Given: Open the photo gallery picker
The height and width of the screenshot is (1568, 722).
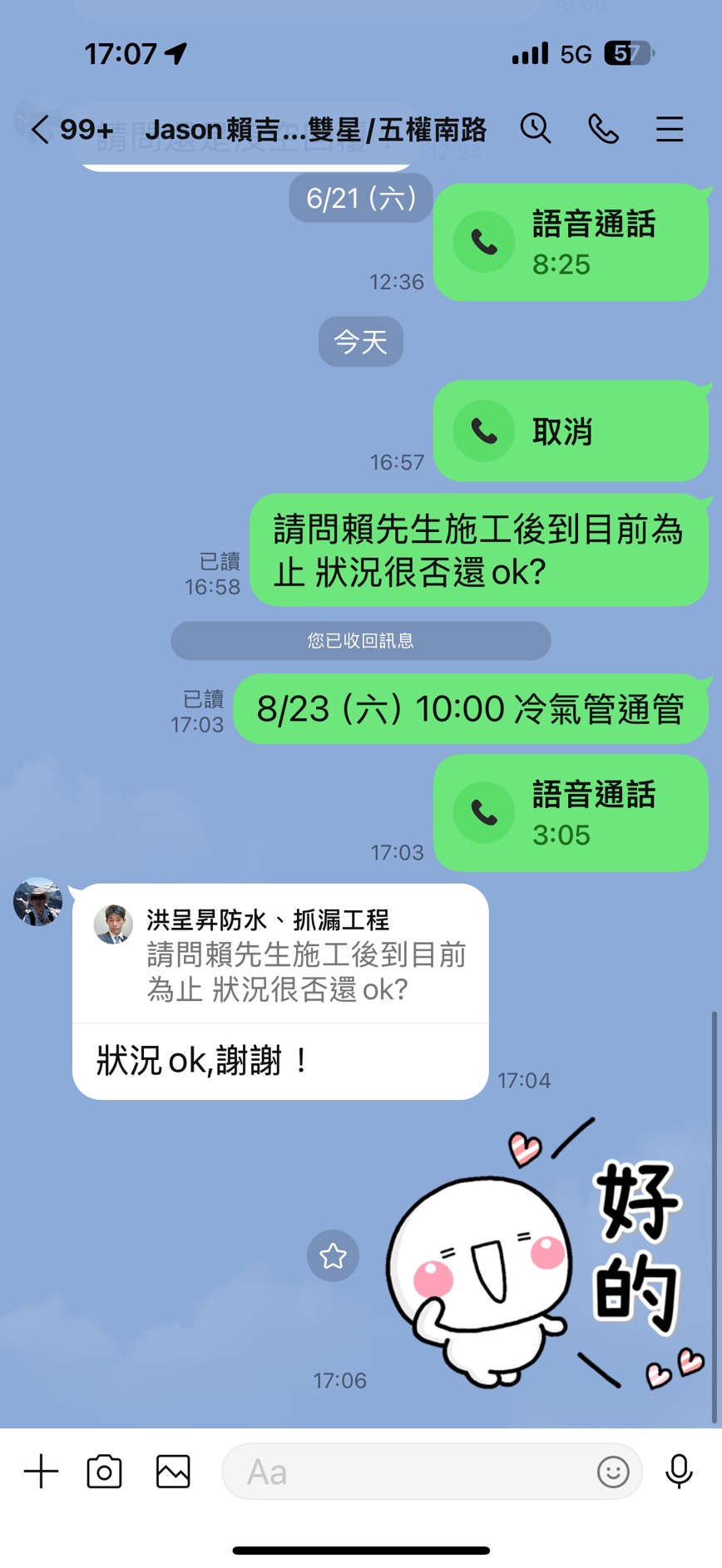Looking at the screenshot, I should point(173,1471).
